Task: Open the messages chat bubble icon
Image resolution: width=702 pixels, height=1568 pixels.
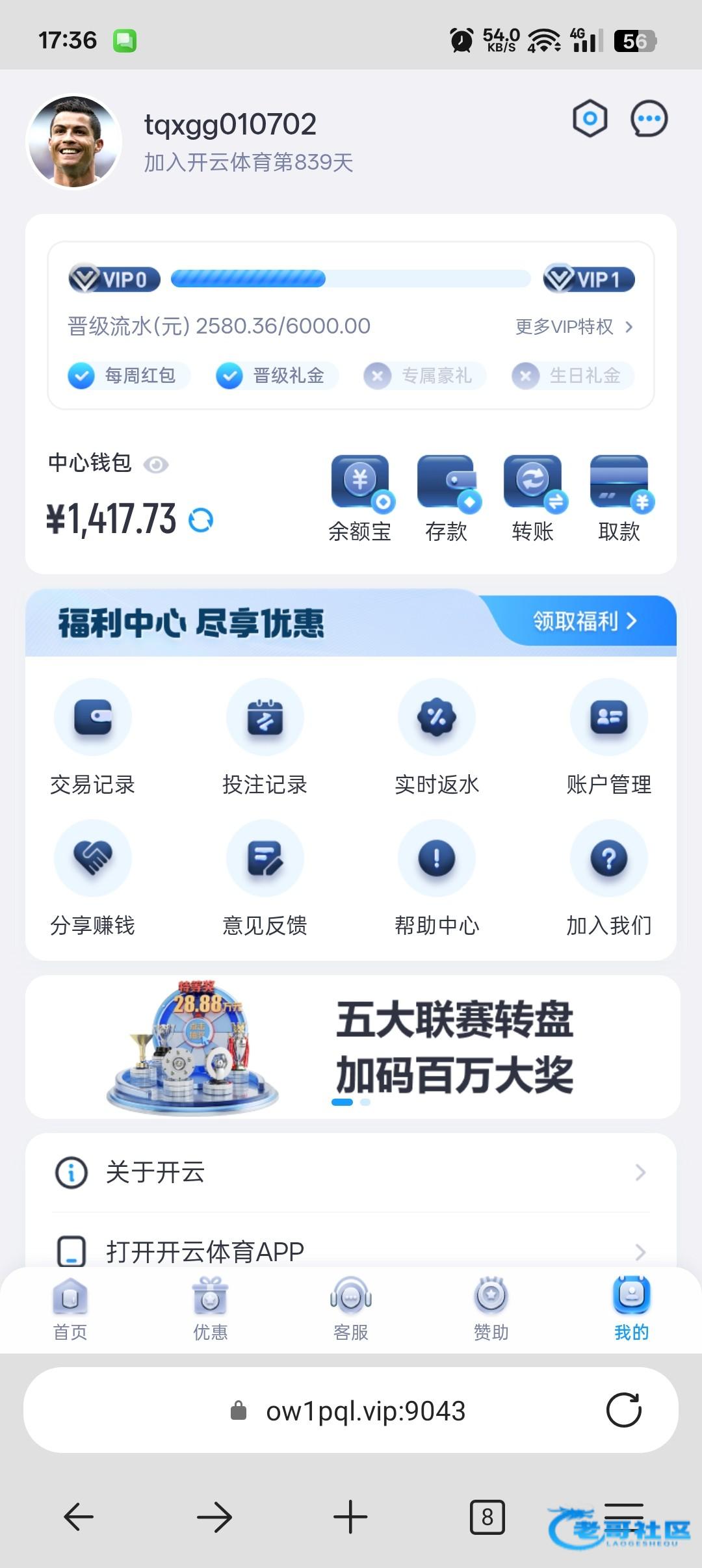Action: [x=649, y=119]
